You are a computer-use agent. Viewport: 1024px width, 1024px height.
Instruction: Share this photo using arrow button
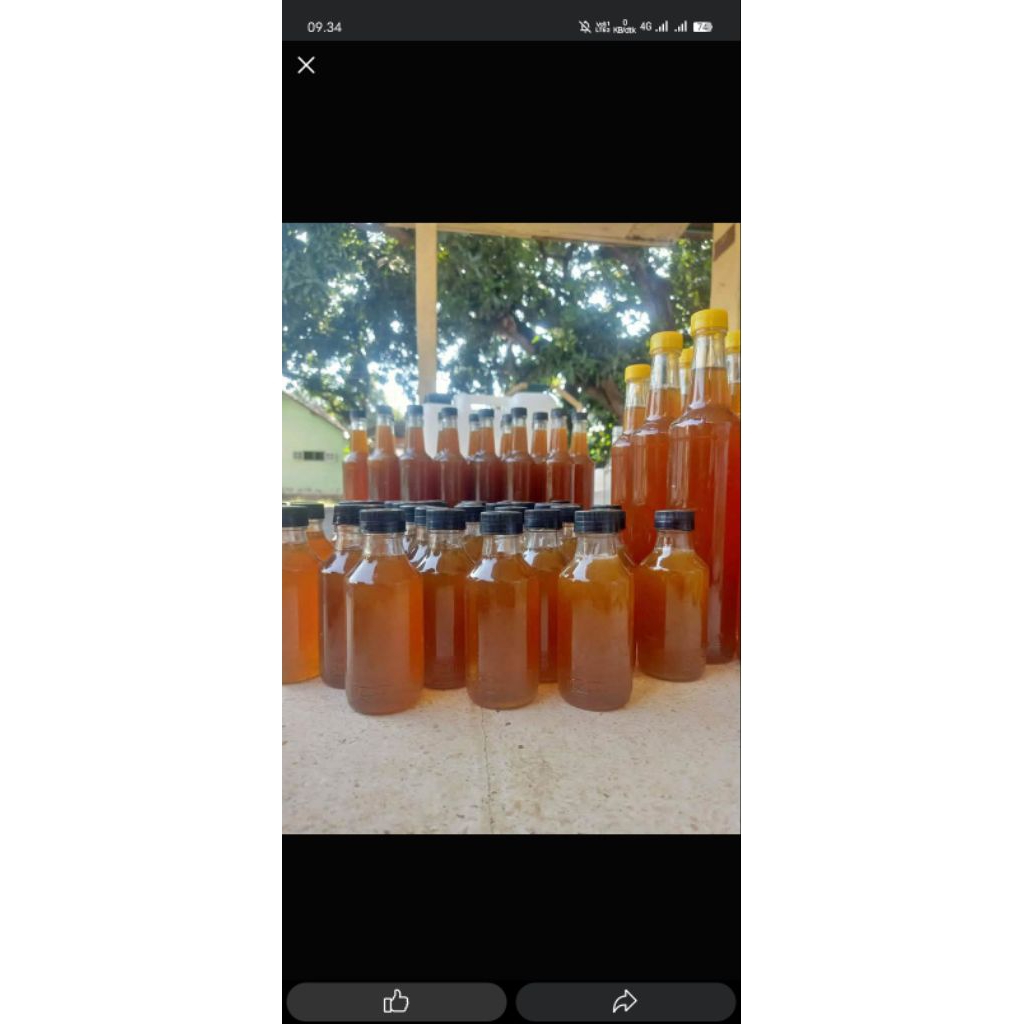[625, 1001]
